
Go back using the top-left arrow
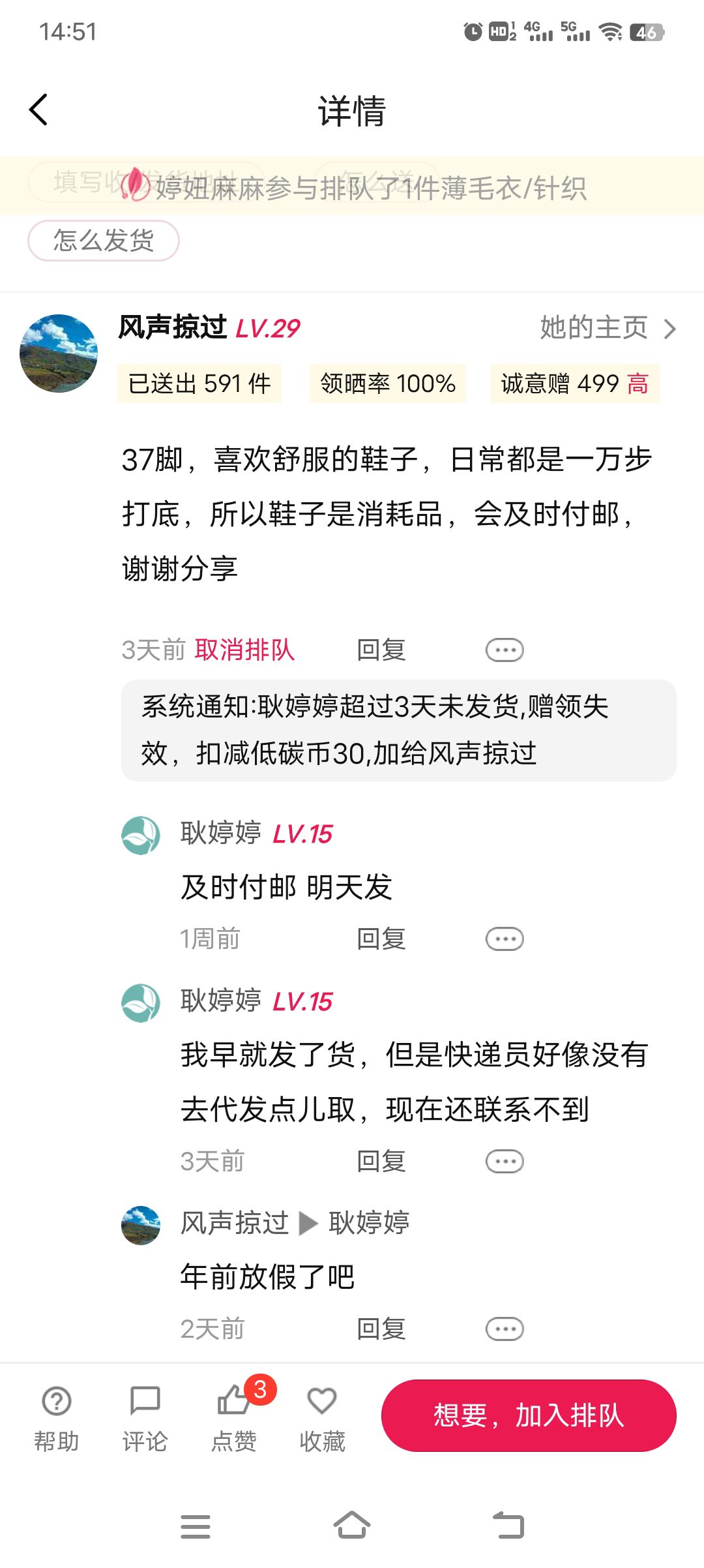38,110
